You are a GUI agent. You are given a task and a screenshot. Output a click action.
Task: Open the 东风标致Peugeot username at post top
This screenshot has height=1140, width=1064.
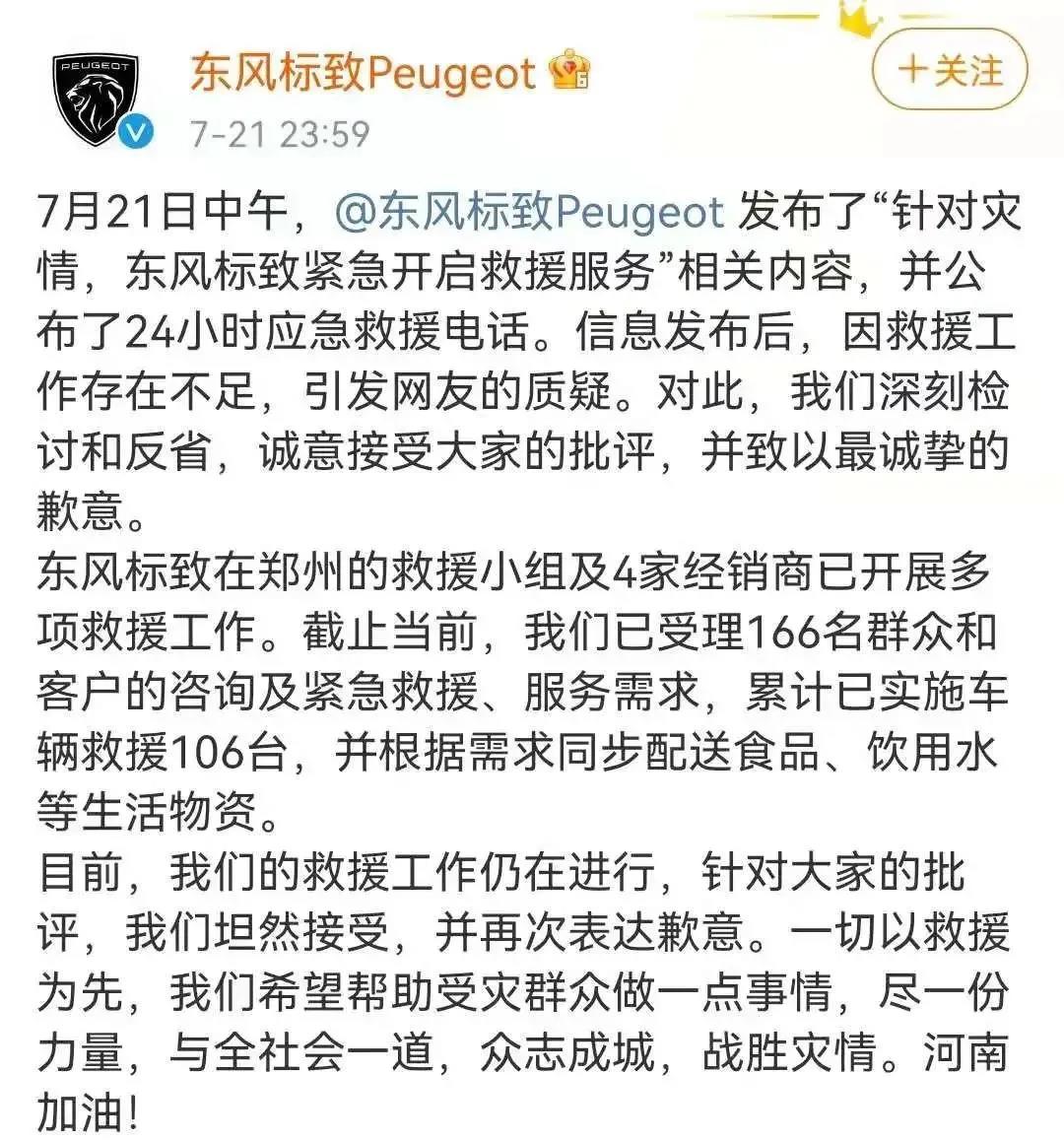click(x=363, y=73)
